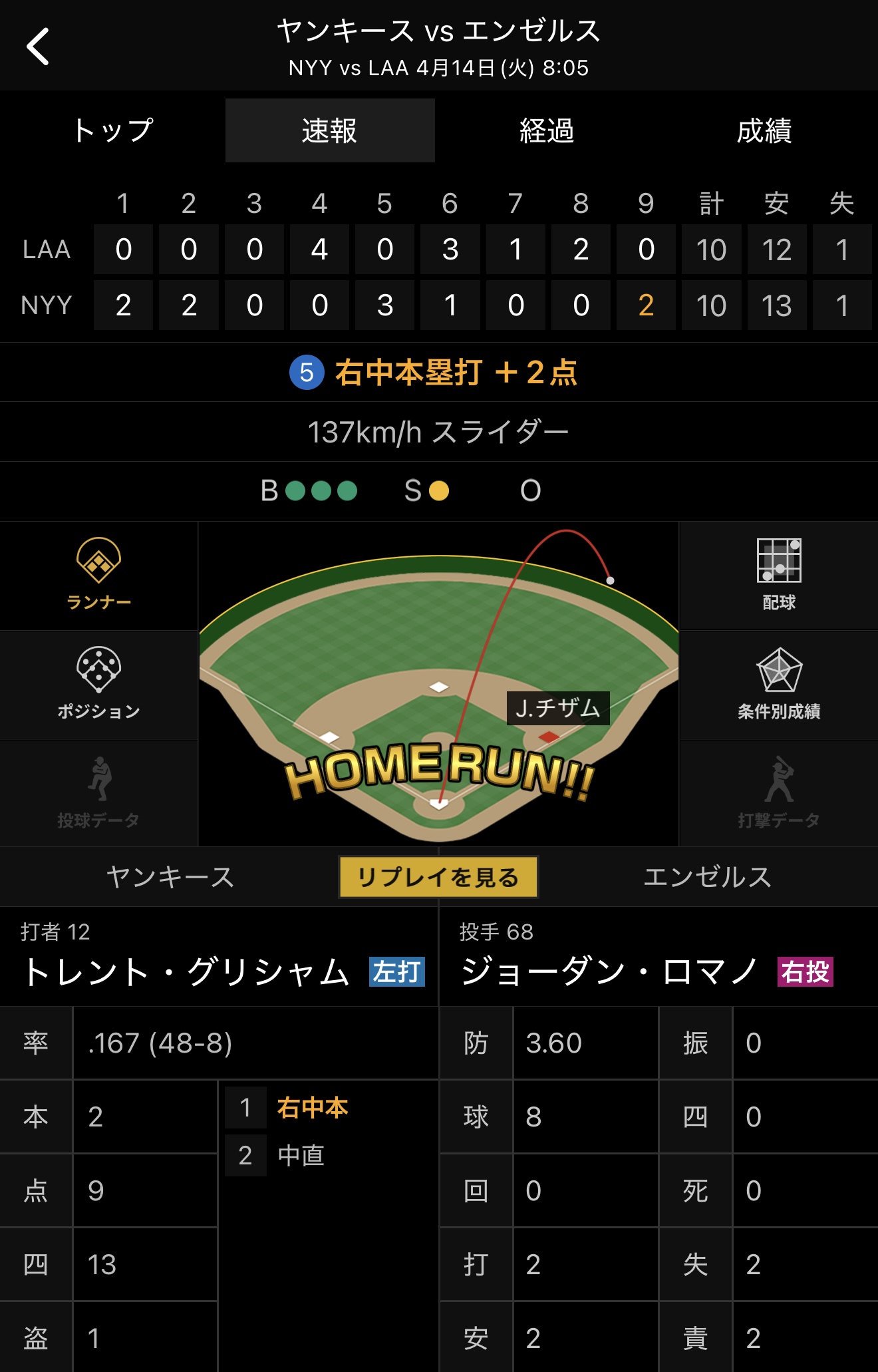This screenshot has height=1372, width=878.
Task: View 条件別成績 situational stats
Action: (779, 684)
